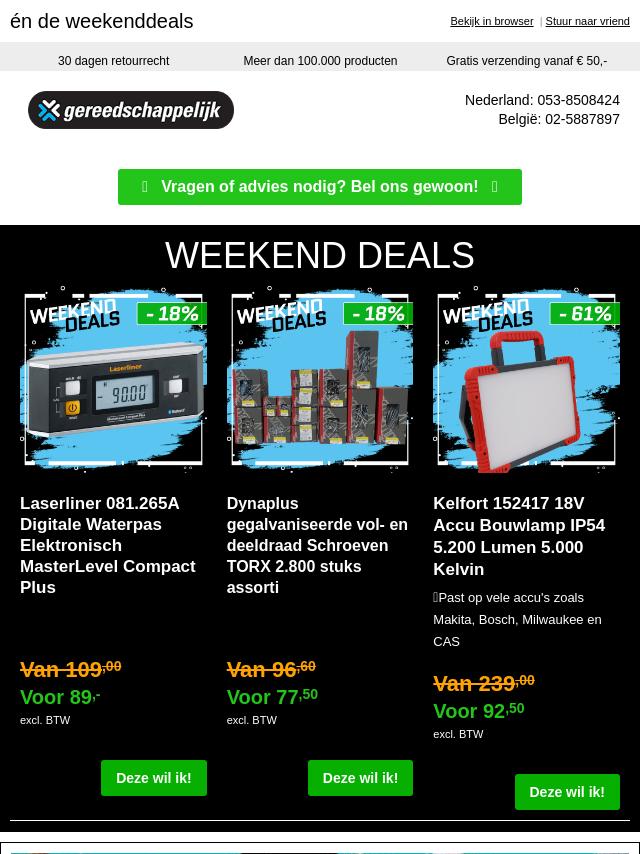Open 'Stuur naar vriend' link
The height and width of the screenshot is (854, 640).
tap(587, 21)
